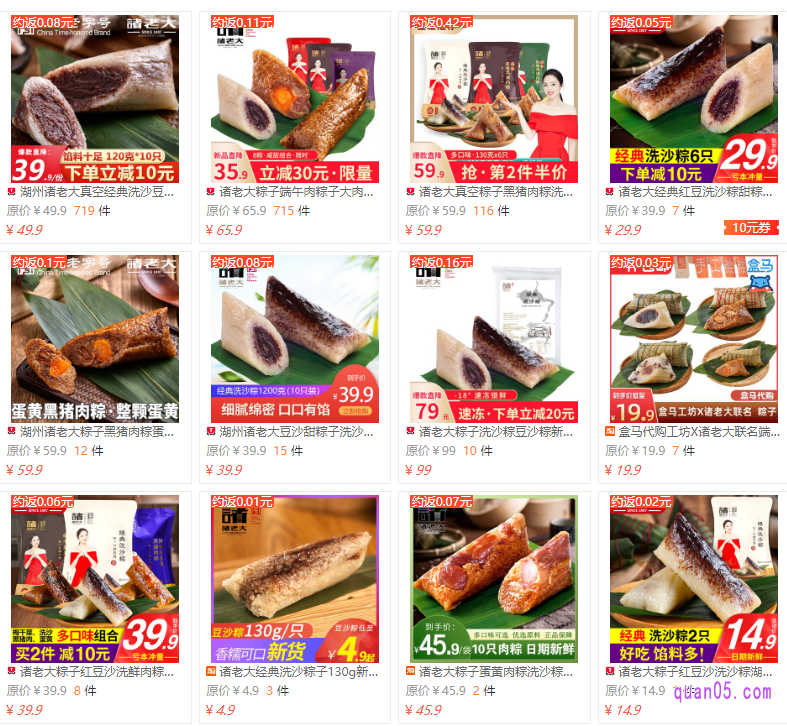View 诸老大粽子红豆沙洗鲜肉粽 product card
The image size is (787, 726).
coord(97,672)
